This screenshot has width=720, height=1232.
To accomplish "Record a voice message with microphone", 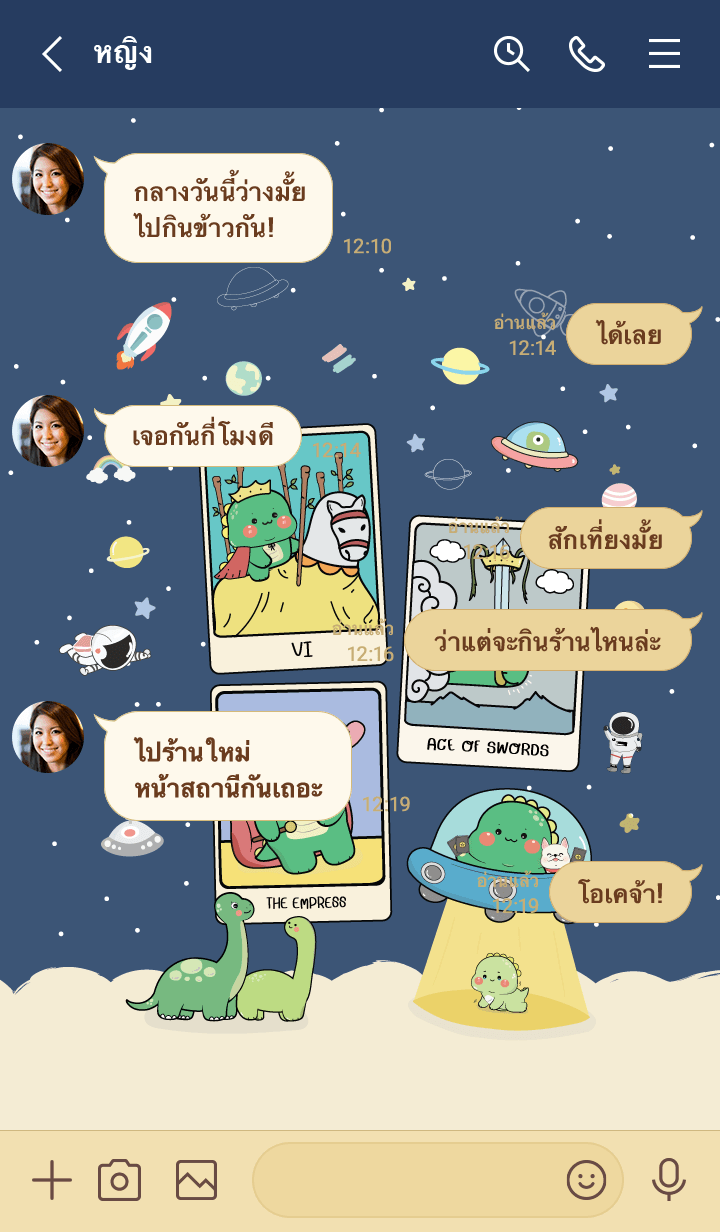I will [668, 1180].
